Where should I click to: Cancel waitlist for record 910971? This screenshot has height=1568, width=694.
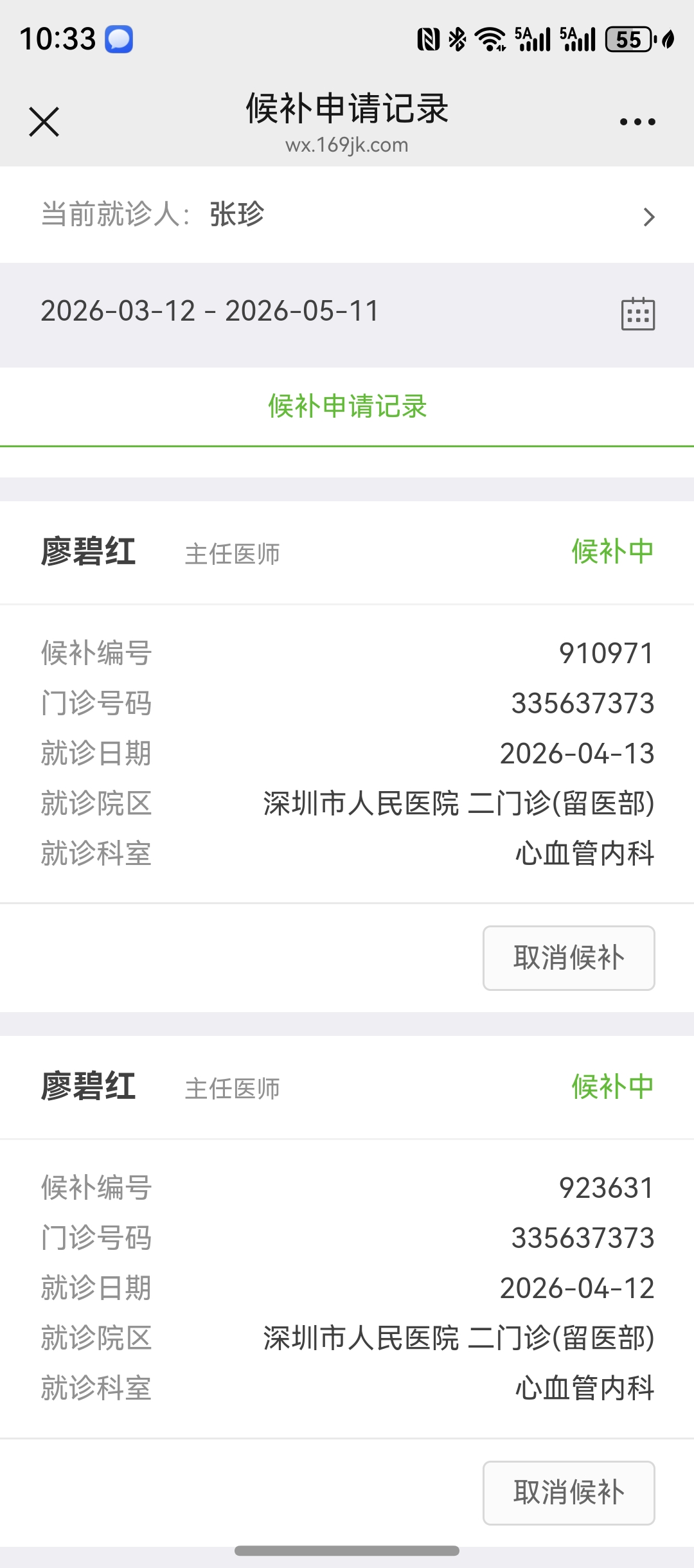tap(568, 958)
